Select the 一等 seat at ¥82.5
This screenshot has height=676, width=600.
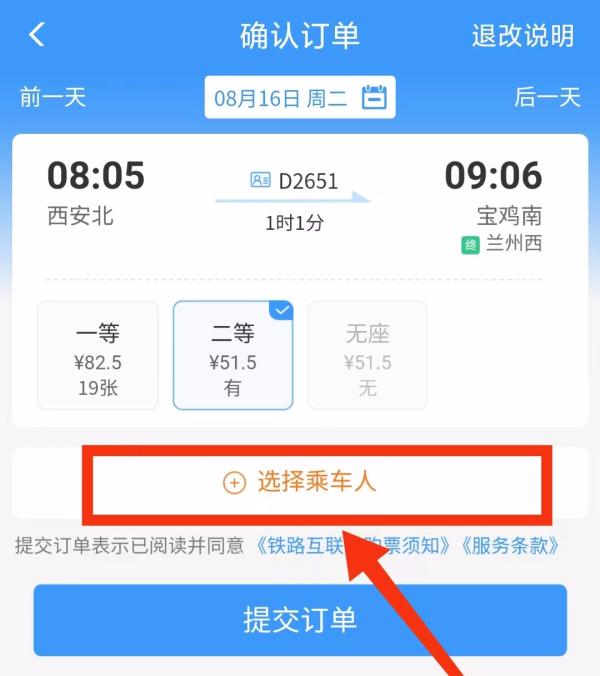click(97, 355)
